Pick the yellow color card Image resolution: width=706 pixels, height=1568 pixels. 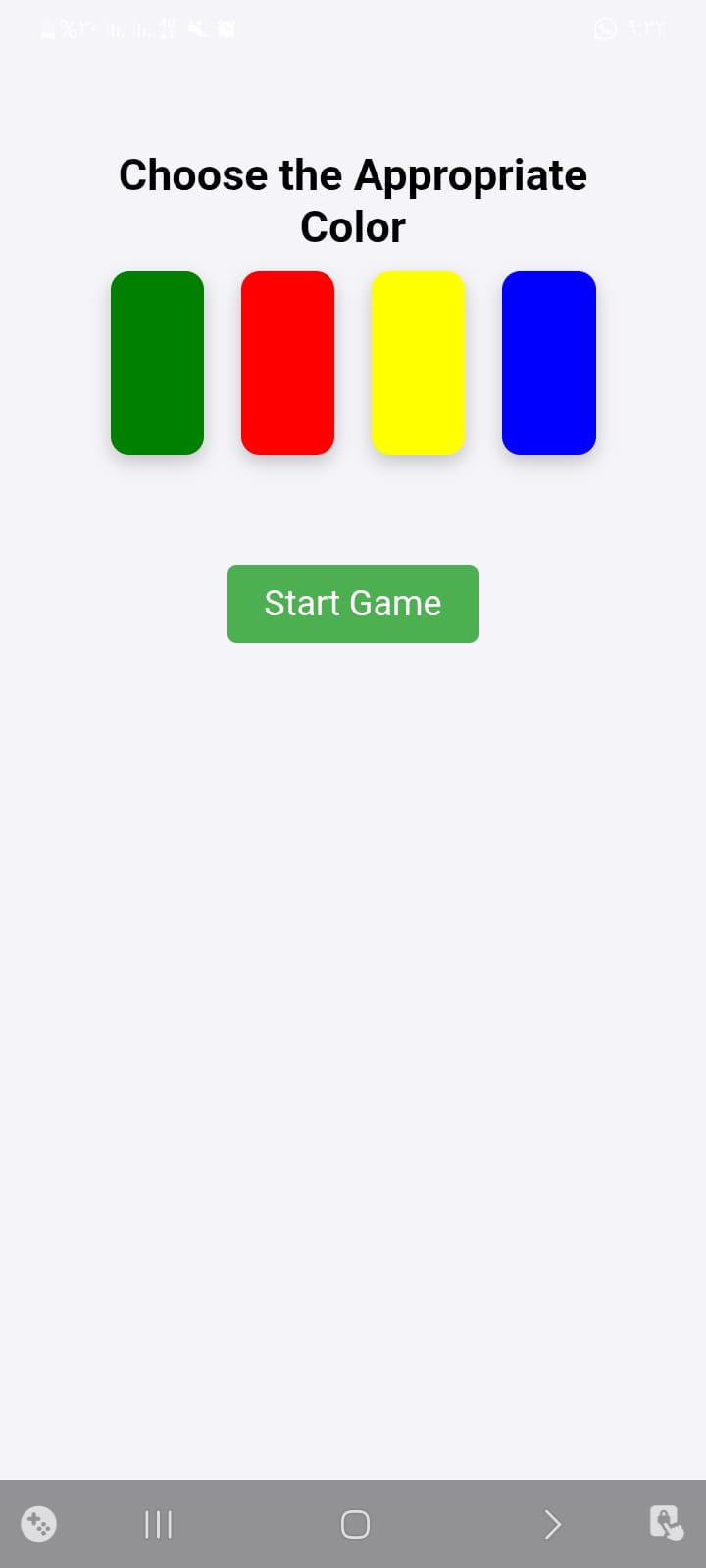(x=418, y=363)
